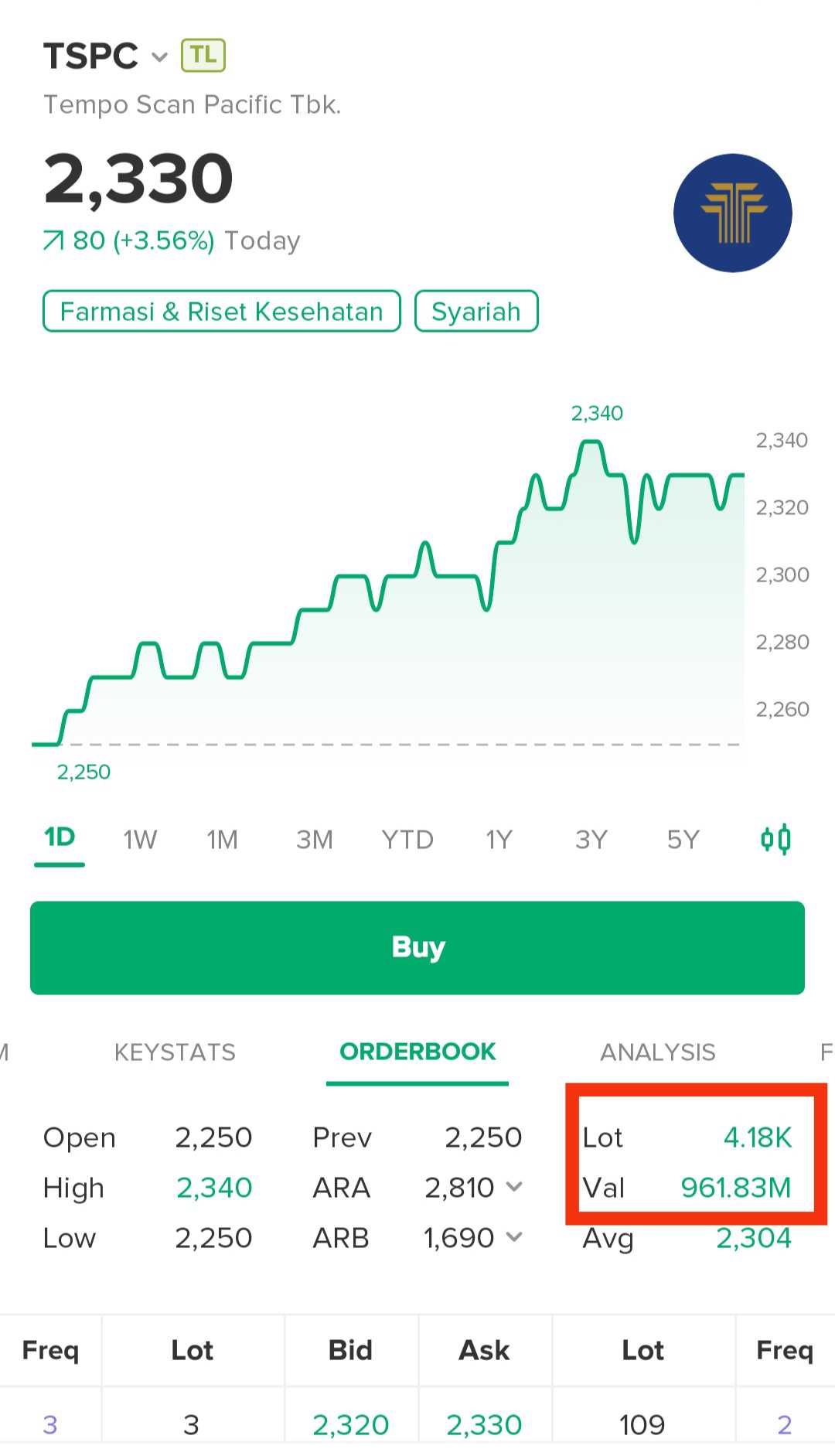The width and height of the screenshot is (835, 1456).
Task: Select the 5Y chart timeframe
Action: click(682, 839)
